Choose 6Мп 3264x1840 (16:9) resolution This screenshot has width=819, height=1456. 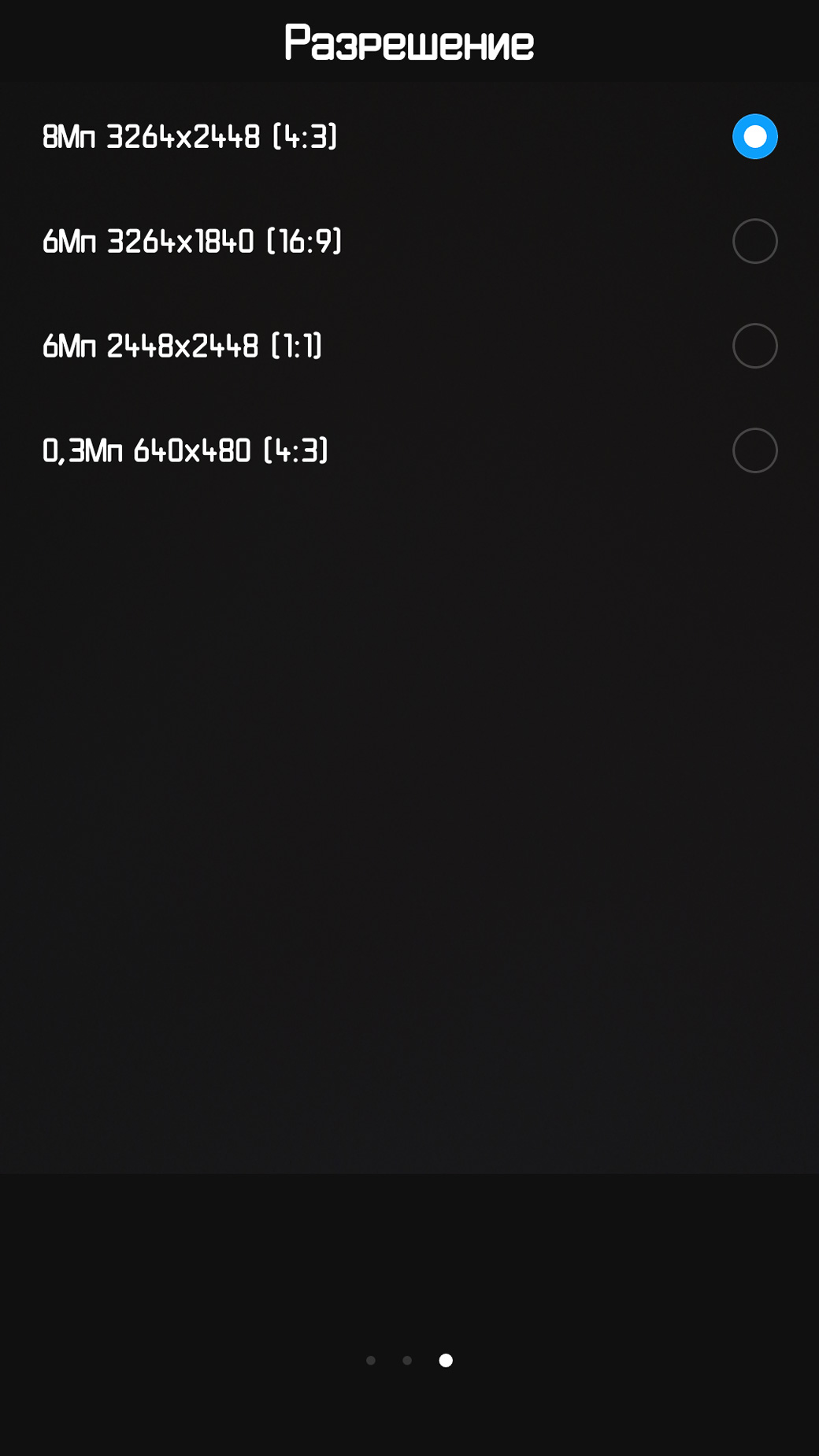[x=409, y=241]
